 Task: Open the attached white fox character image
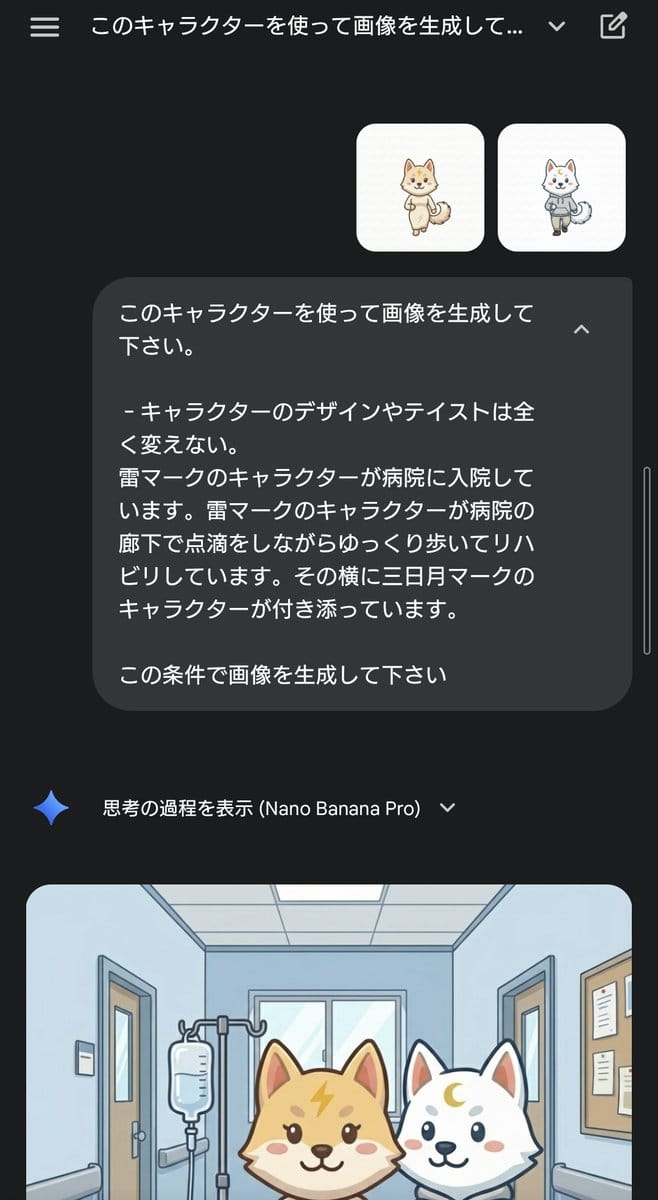561,187
